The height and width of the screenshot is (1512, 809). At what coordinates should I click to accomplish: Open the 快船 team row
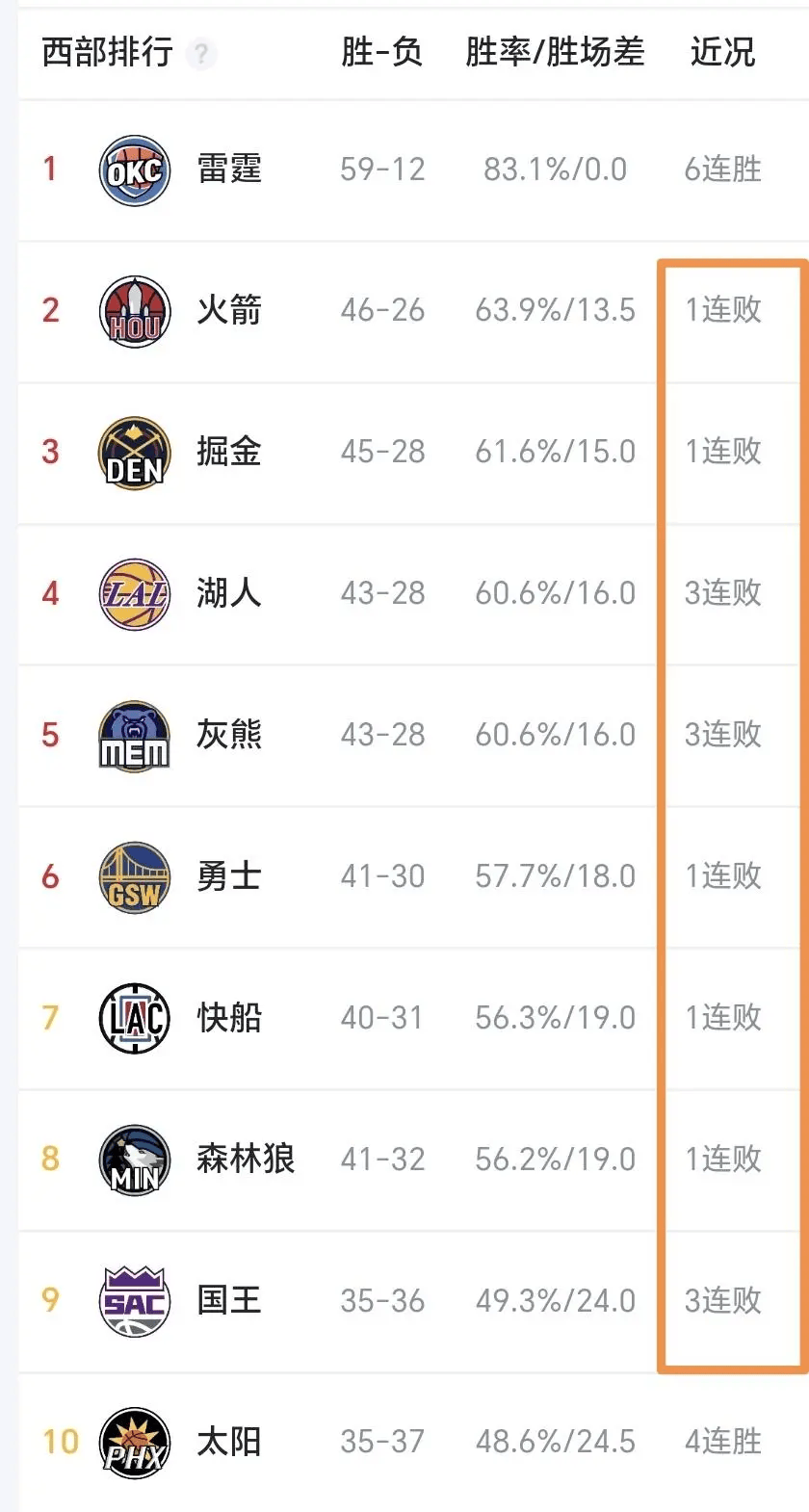point(413,1019)
